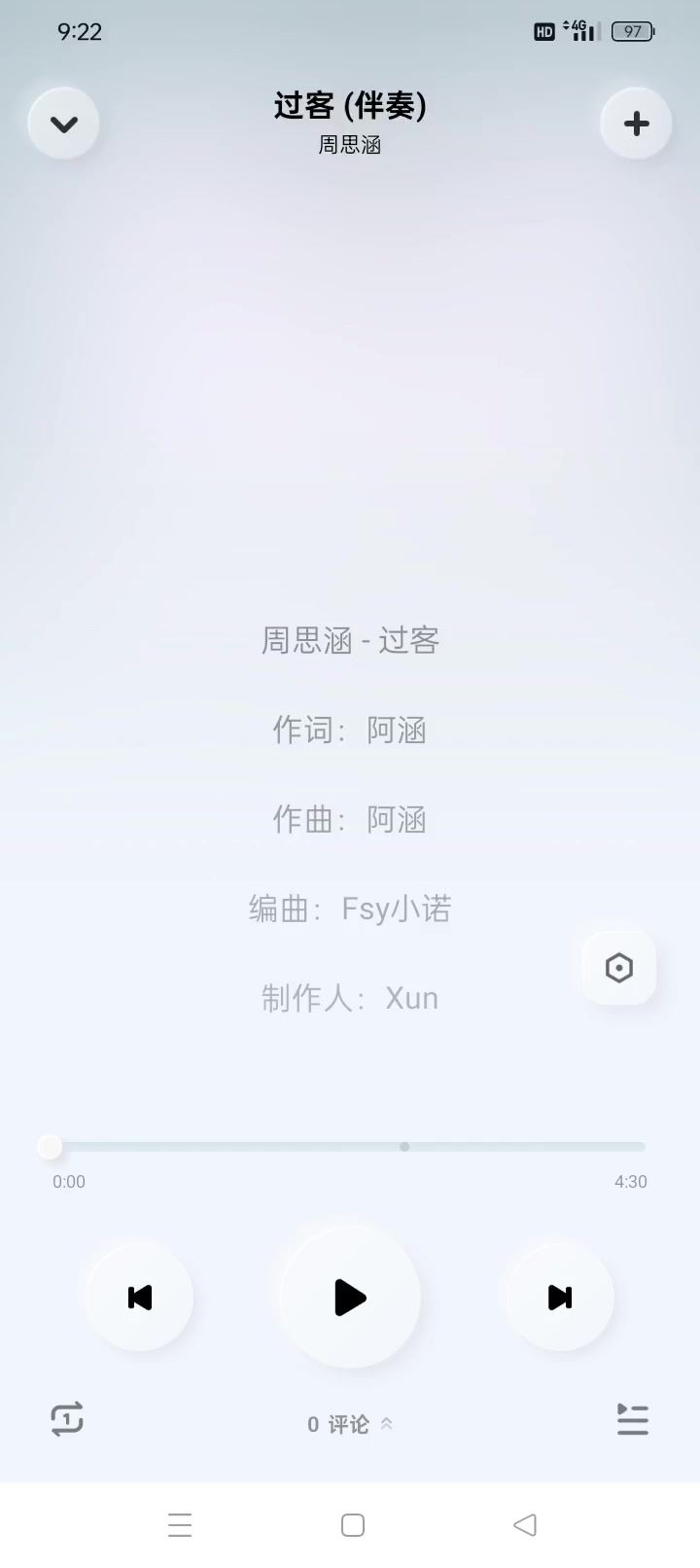Tap the plus button to add song

click(x=636, y=124)
